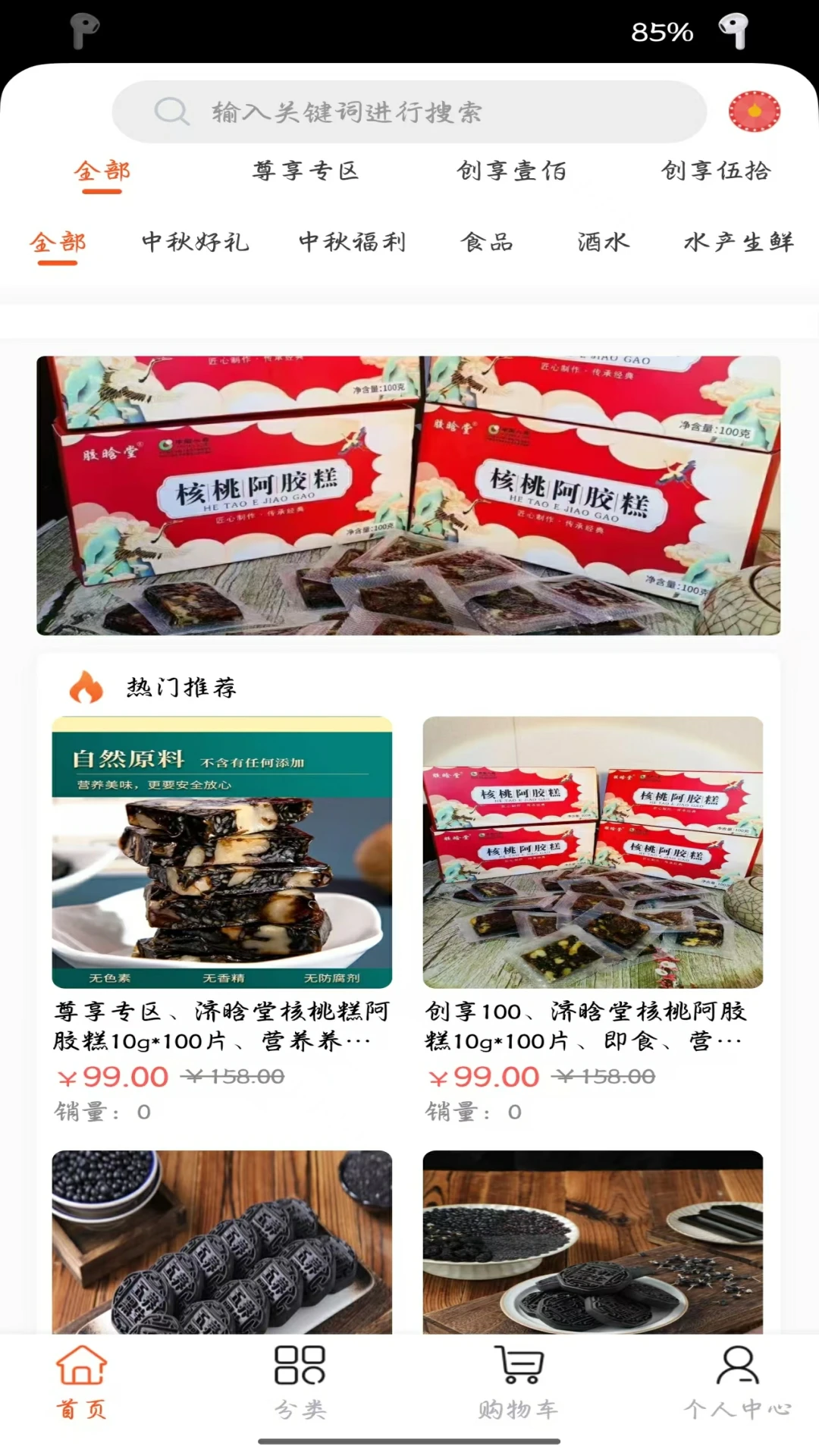819x1456 pixels.
Task: Open the 个人中心 profile icon
Action: pos(734,1380)
